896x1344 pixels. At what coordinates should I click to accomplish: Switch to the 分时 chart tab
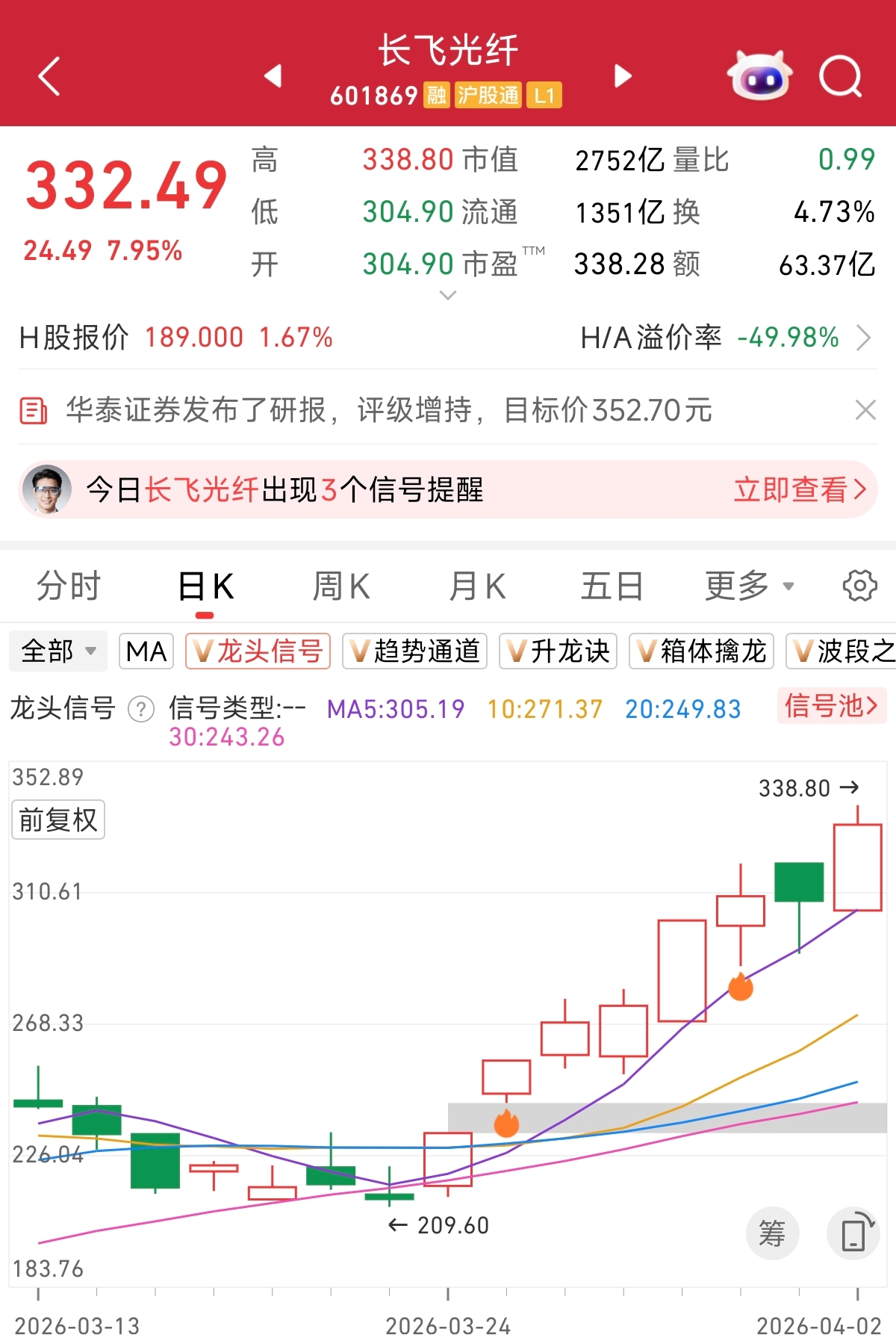pos(69,586)
